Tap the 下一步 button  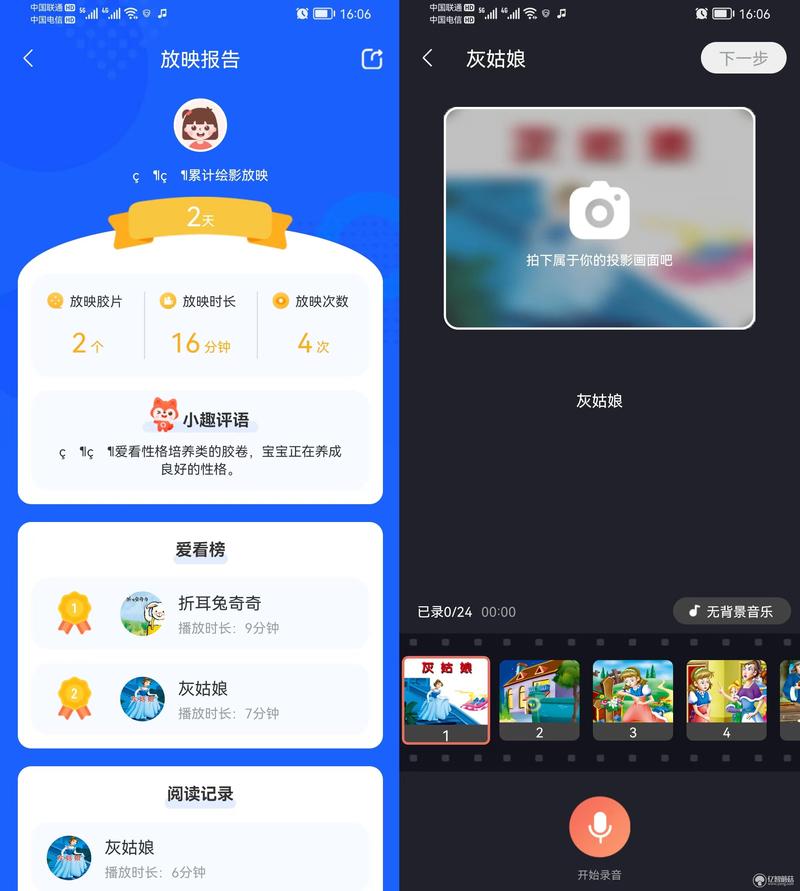pyautogui.click(x=743, y=59)
